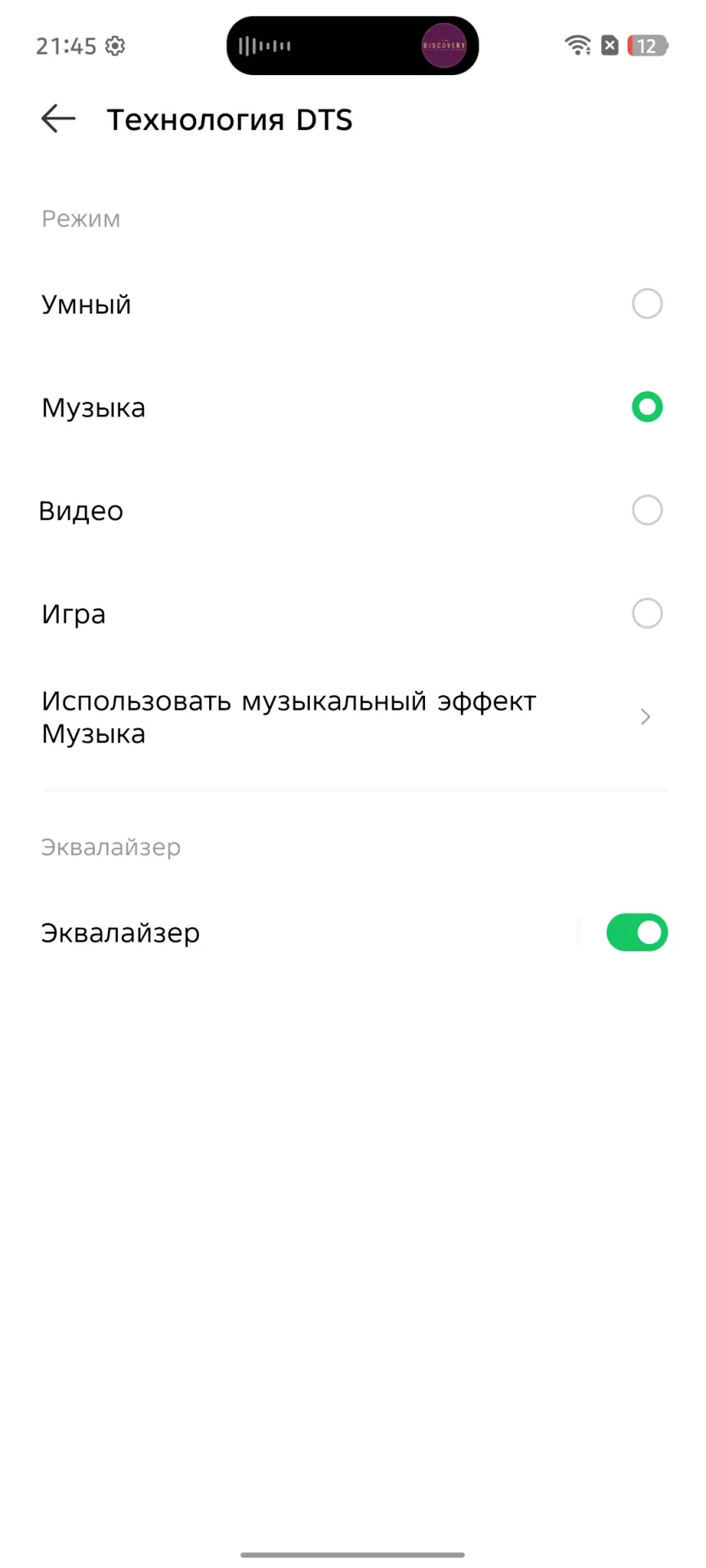Image resolution: width=706 pixels, height=1568 pixels.
Task: Expand Использовать музыкальный эффект via its chevron
Action: pos(645,716)
